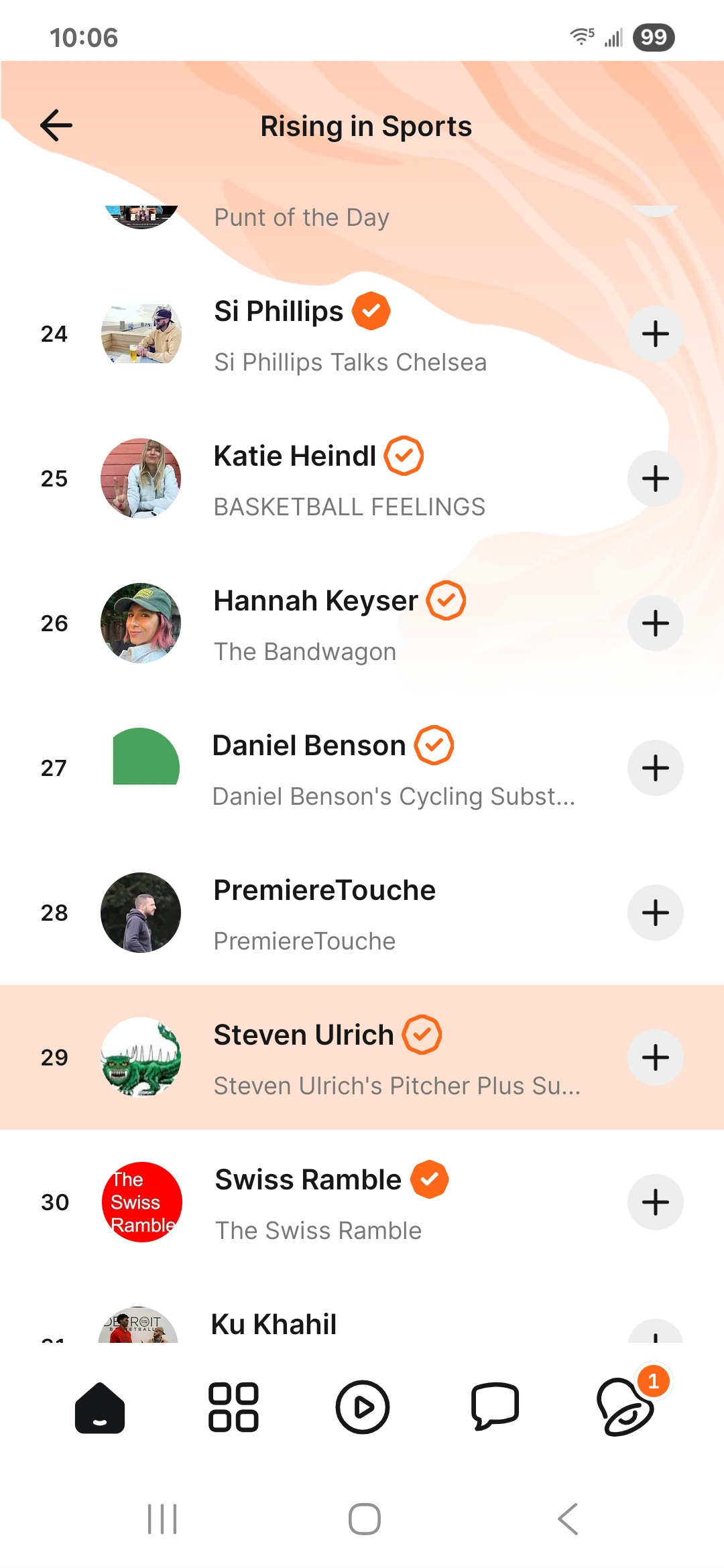Tap the back arrow to leave Rising in Sports
Screen dimensions: 724x1568
(x=56, y=125)
